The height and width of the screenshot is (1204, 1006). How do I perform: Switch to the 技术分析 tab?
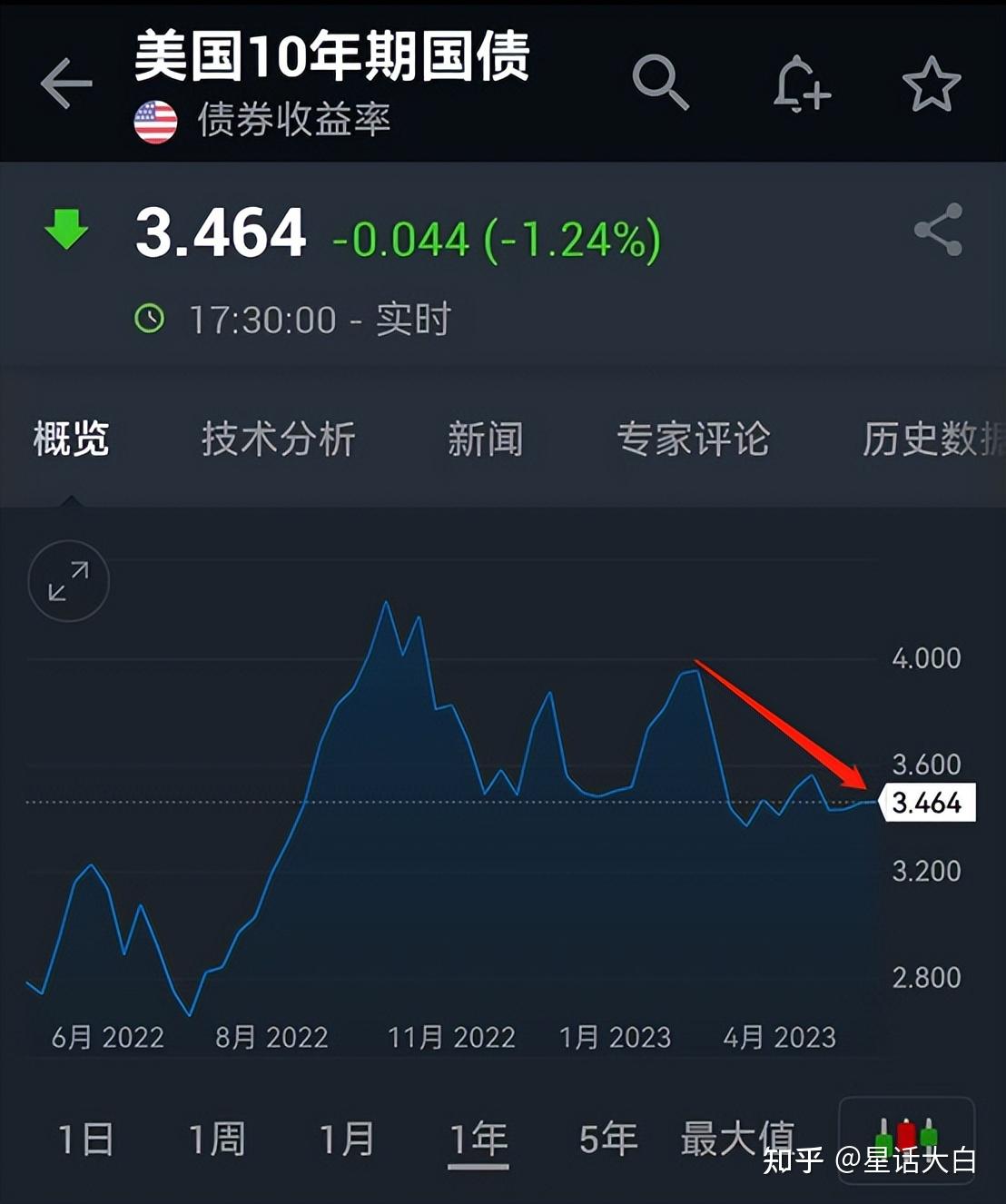point(279,439)
